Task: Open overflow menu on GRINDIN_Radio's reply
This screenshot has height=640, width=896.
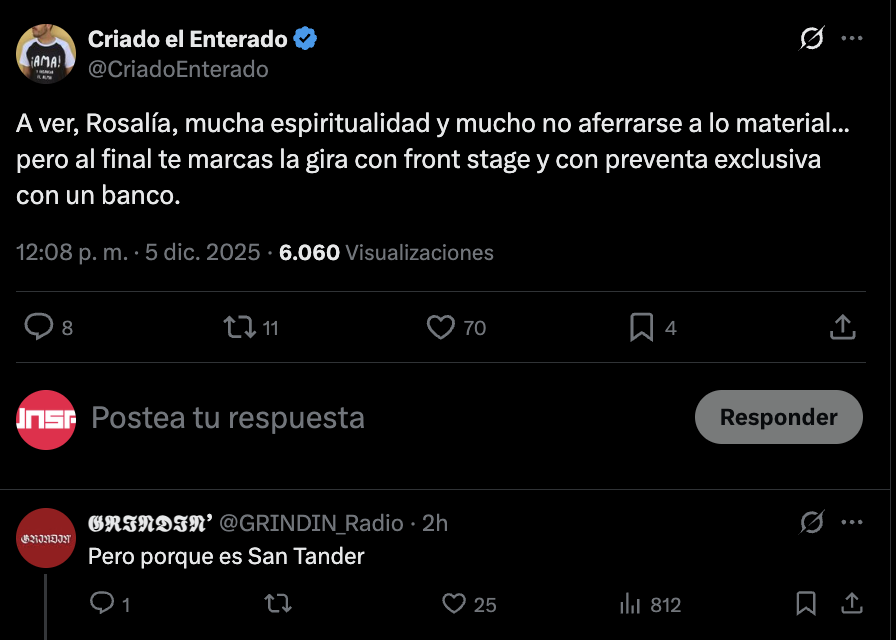Action: pos(852,523)
